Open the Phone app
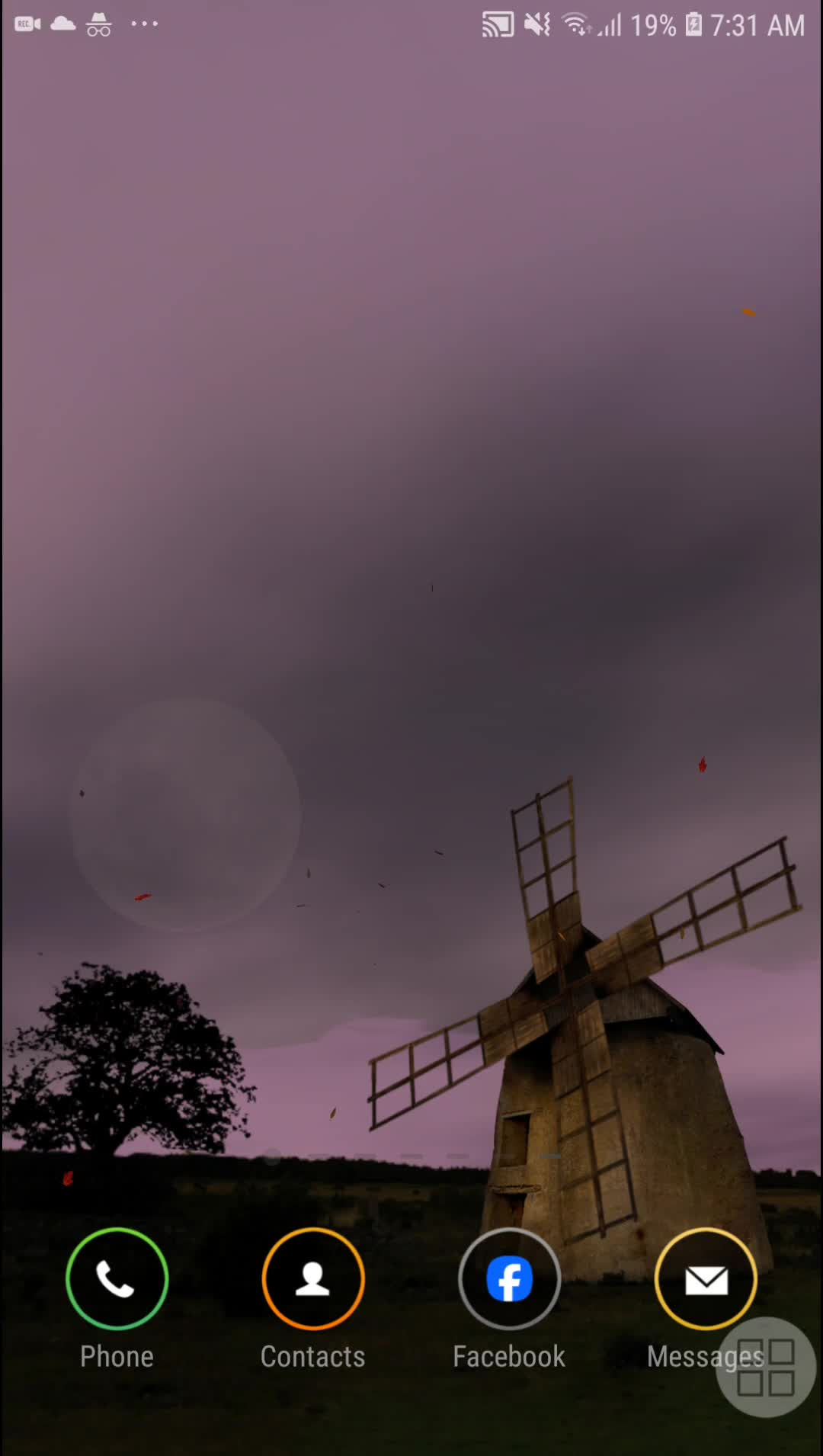 [117, 1278]
